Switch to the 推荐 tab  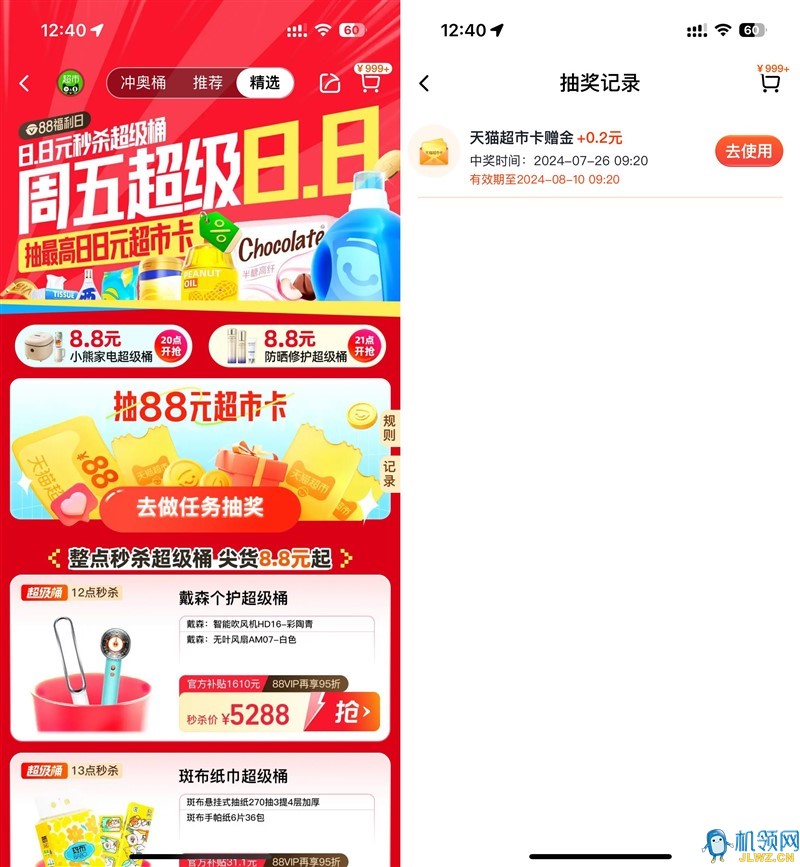(208, 83)
